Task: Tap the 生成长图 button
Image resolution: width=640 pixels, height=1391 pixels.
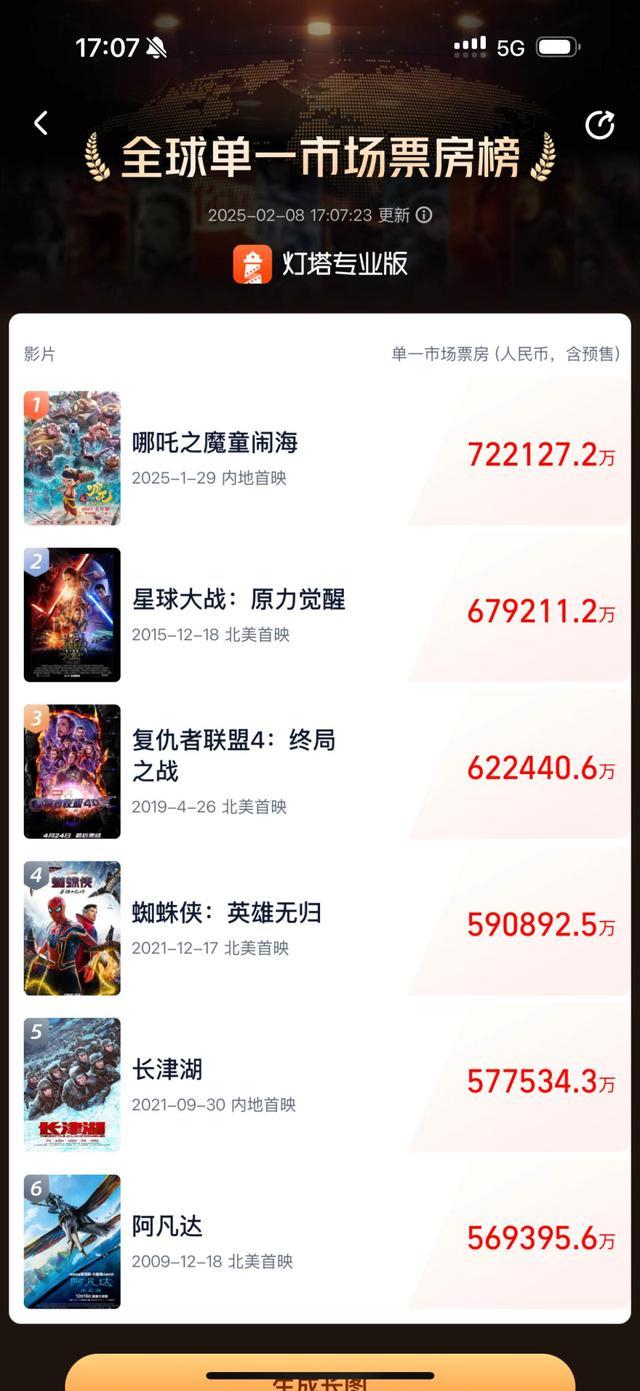Action: click(320, 1376)
